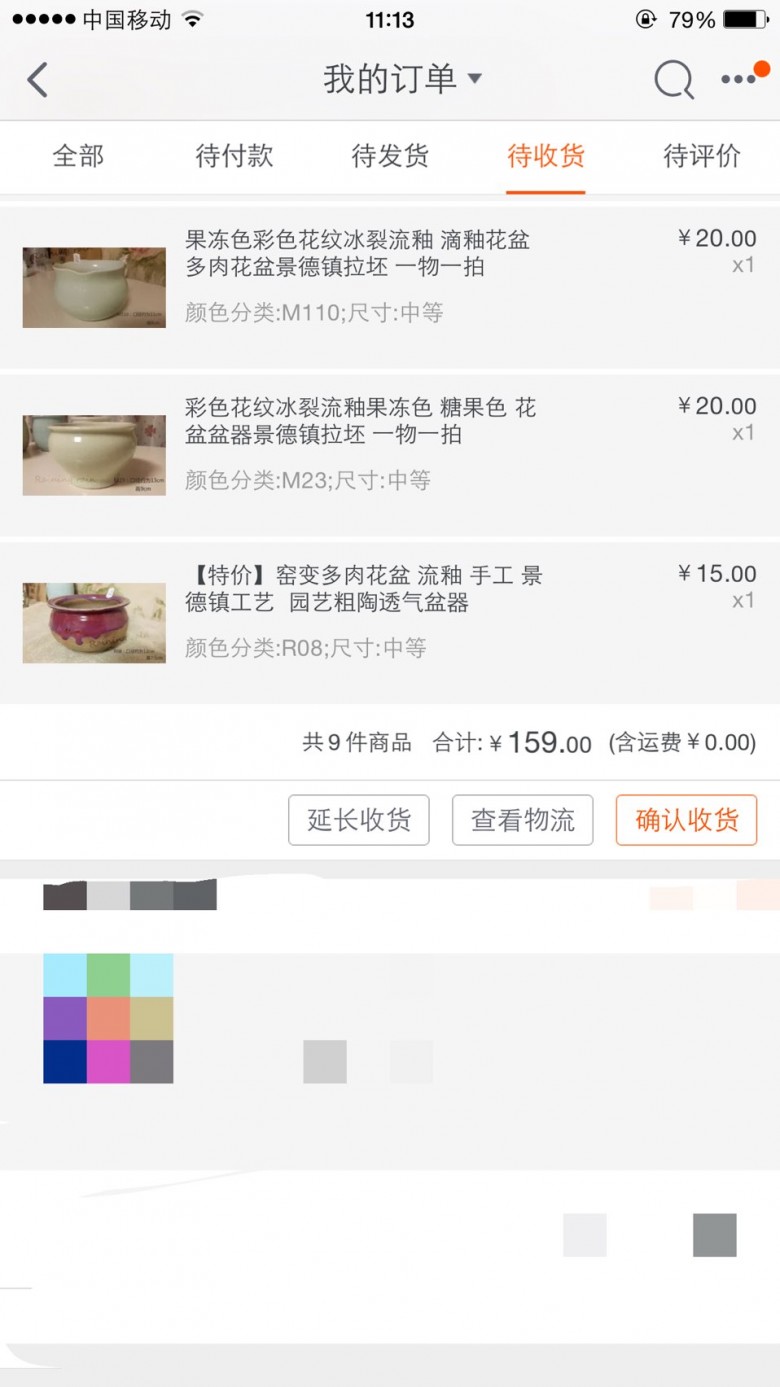Screen dimensions: 780x1387
Task: Open the three-dot overflow menu
Action: coord(740,79)
